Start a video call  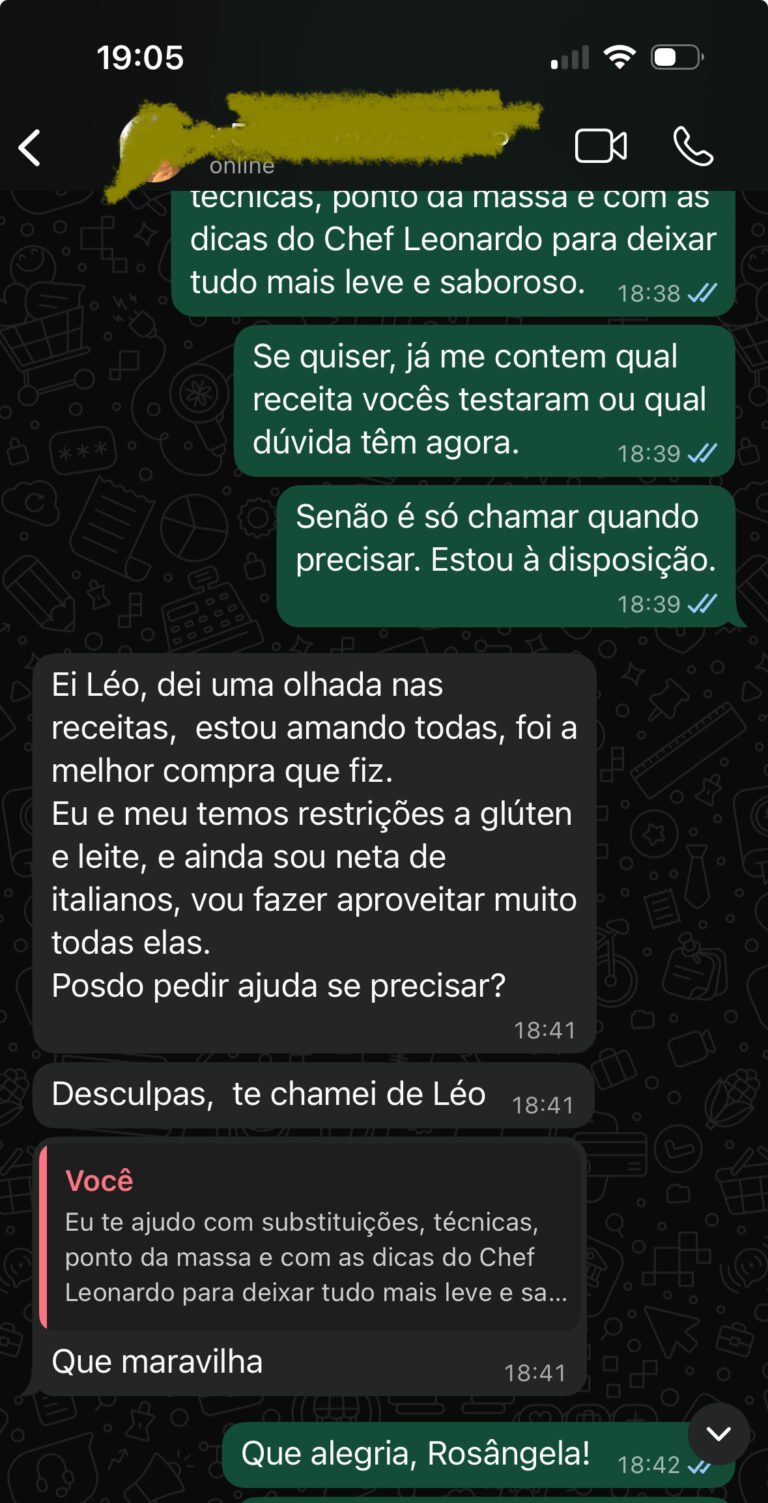(601, 146)
